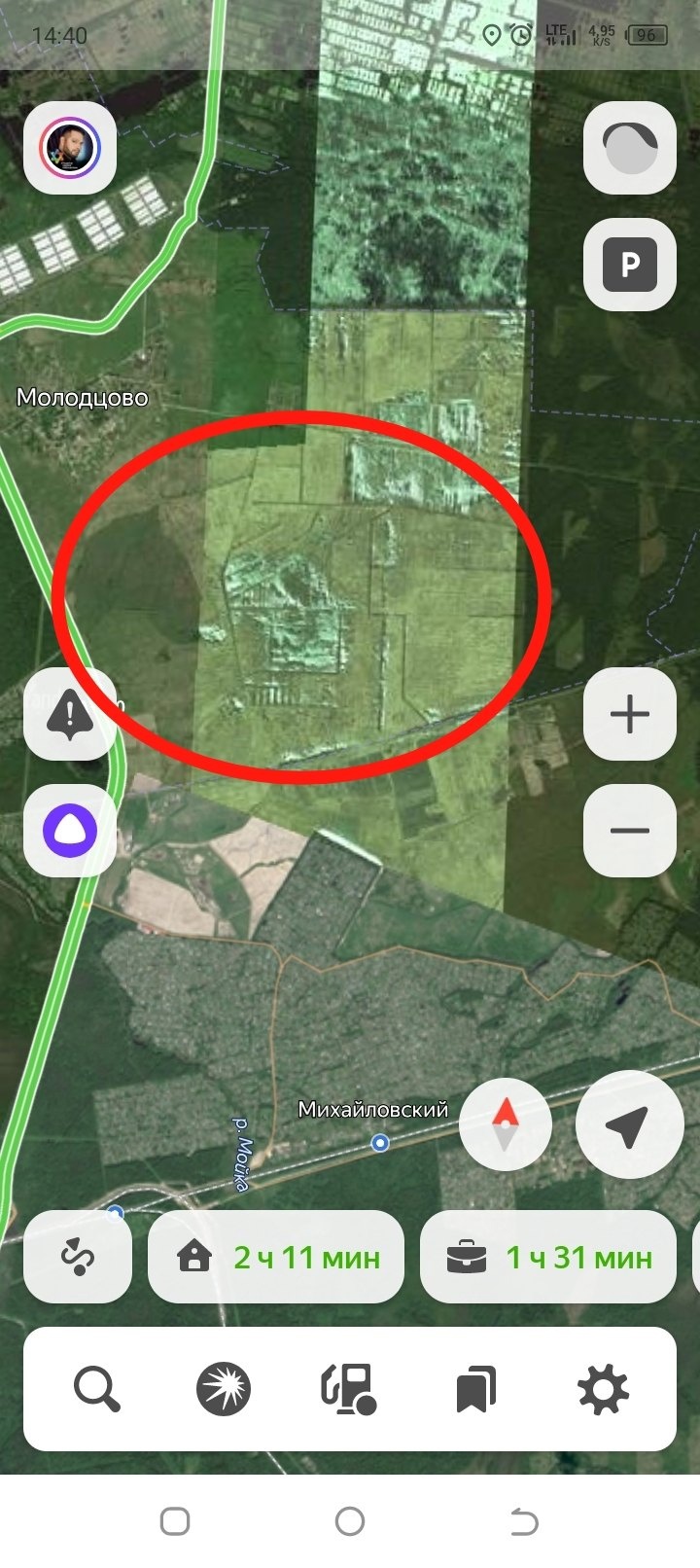Start route to work, 1 ч 31 мин

[x=549, y=1257]
